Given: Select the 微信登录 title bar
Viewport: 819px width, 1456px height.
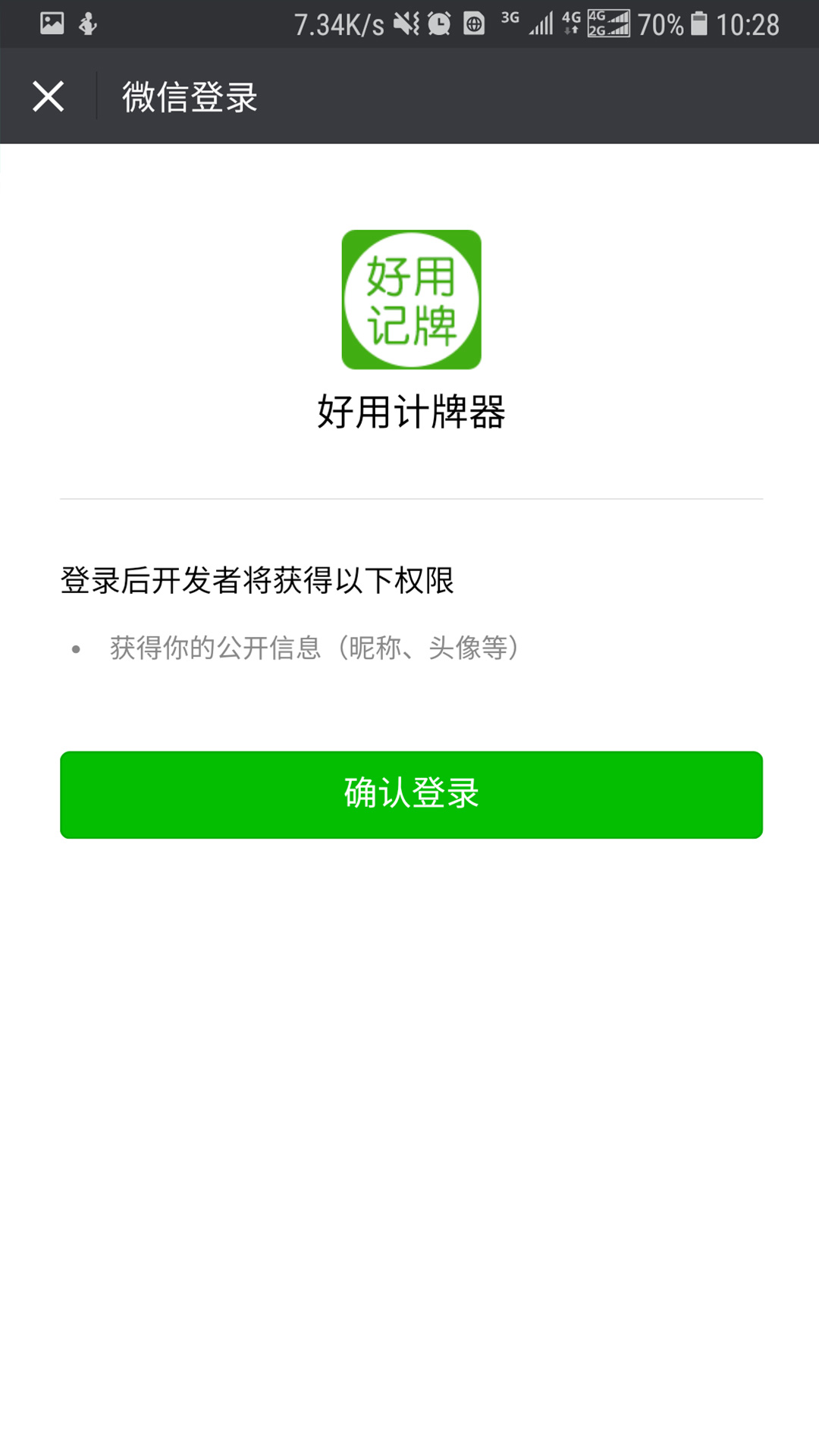Looking at the screenshot, I should click(188, 96).
